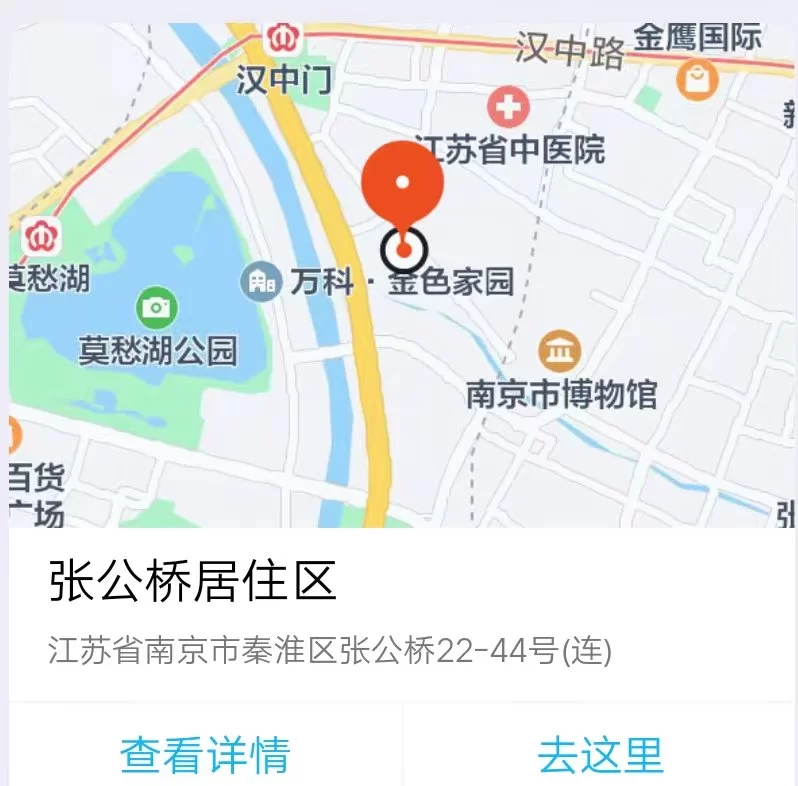Select 莫愁湖公园 park marker on map
The height and width of the screenshot is (786, 798).
[x=157, y=306]
